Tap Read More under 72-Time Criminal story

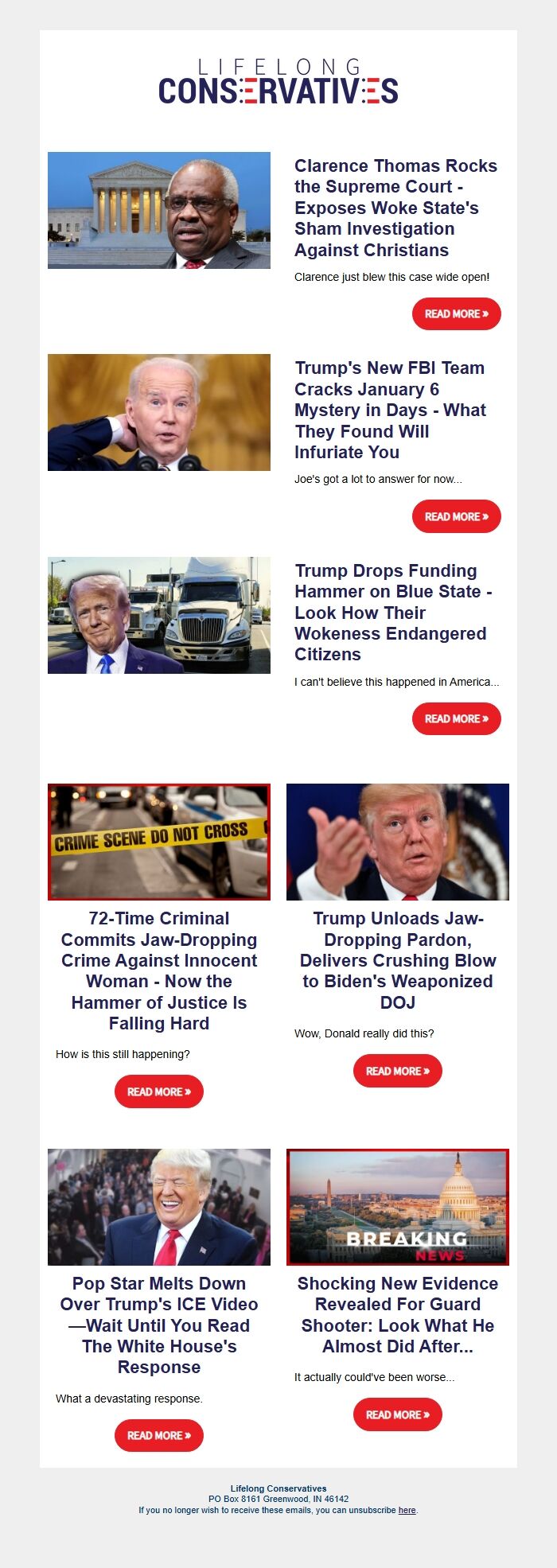click(159, 1091)
